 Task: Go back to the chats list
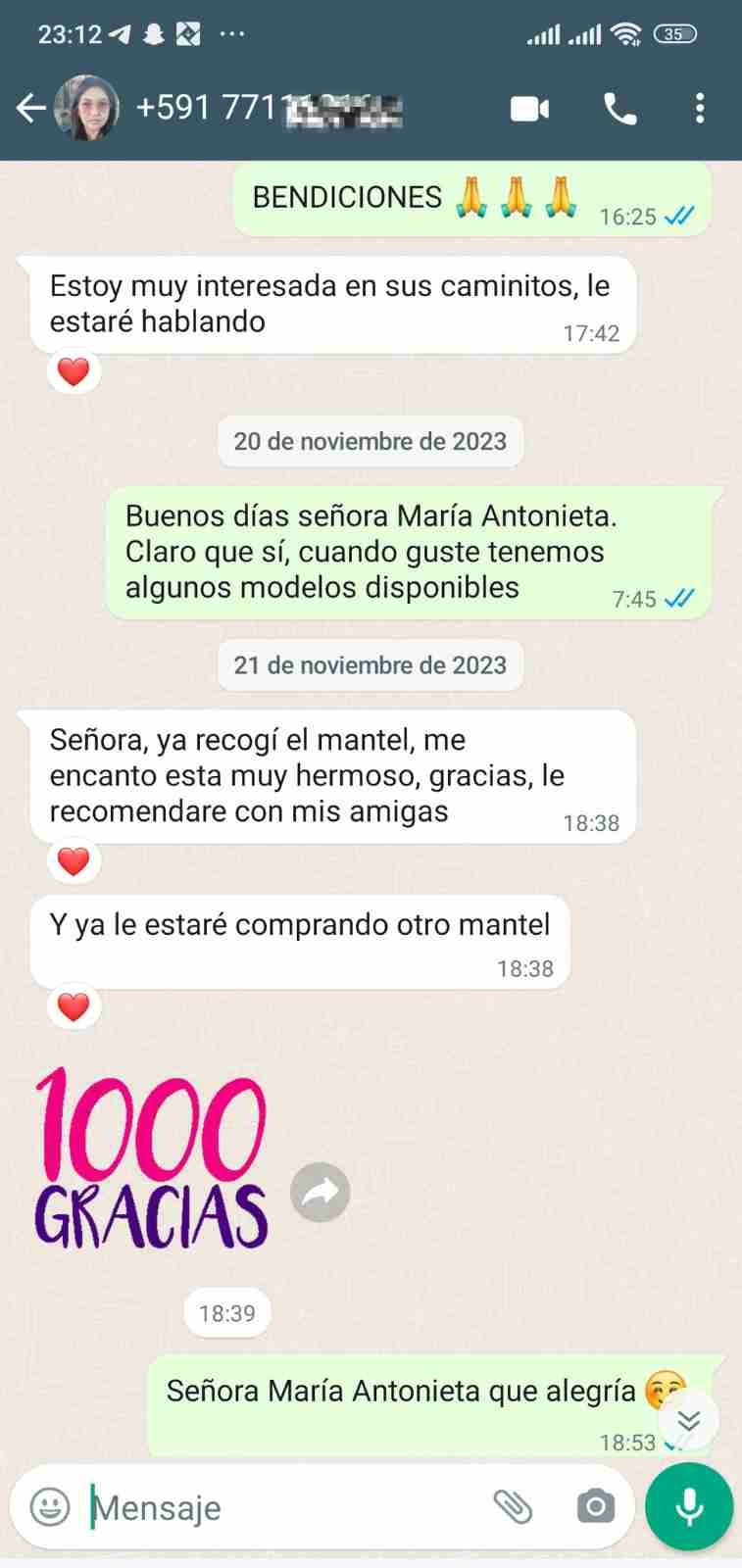(29, 108)
